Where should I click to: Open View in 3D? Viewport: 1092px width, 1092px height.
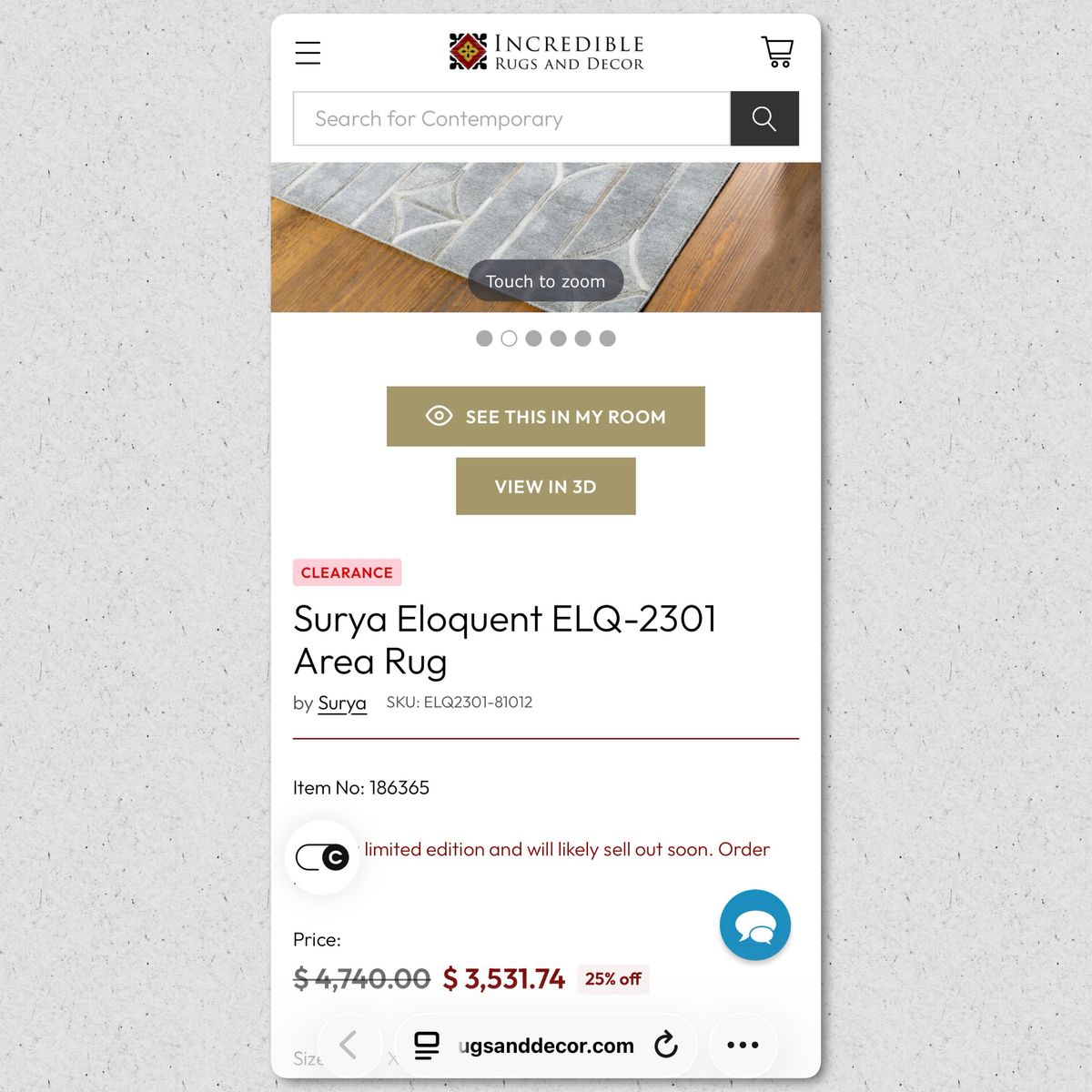tap(546, 487)
